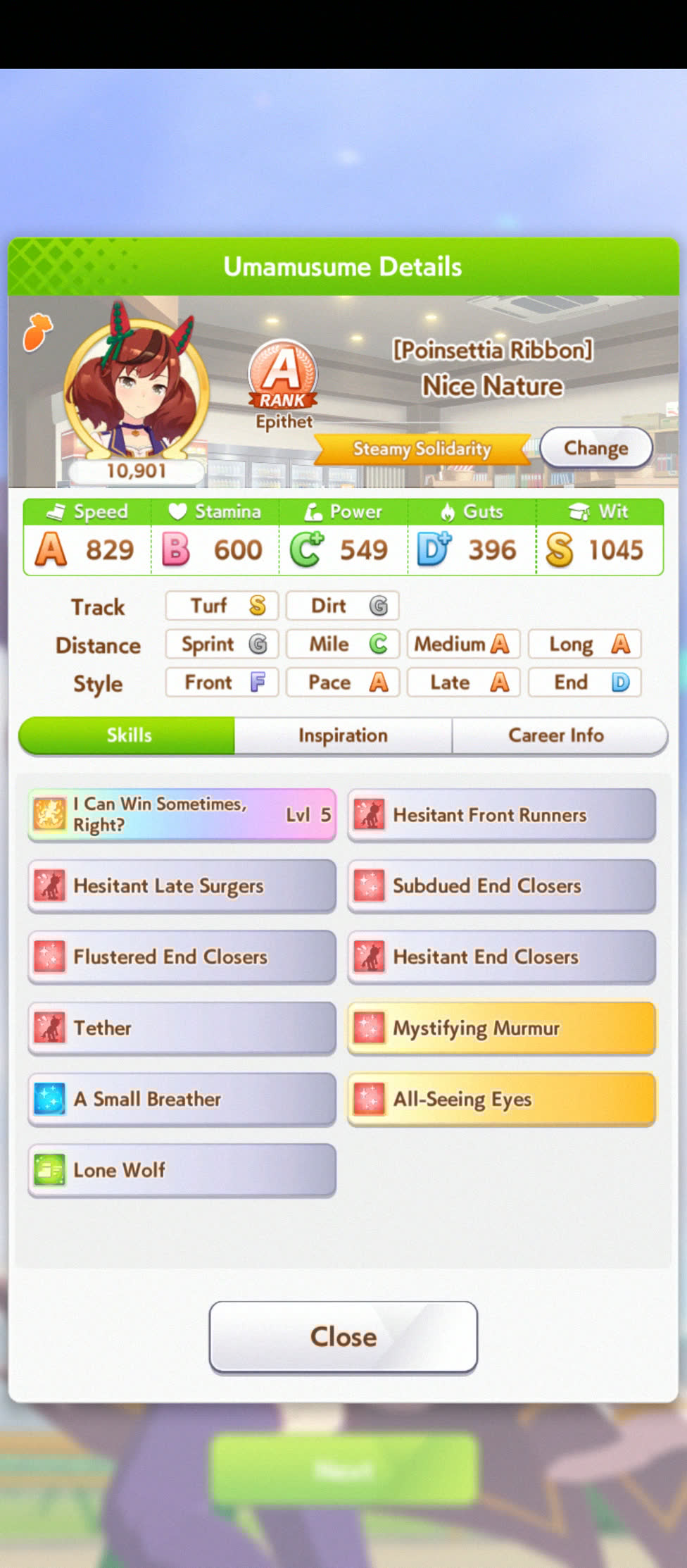The height and width of the screenshot is (1568, 687).
Task: Select the Skills tab
Action: click(x=128, y=735)
